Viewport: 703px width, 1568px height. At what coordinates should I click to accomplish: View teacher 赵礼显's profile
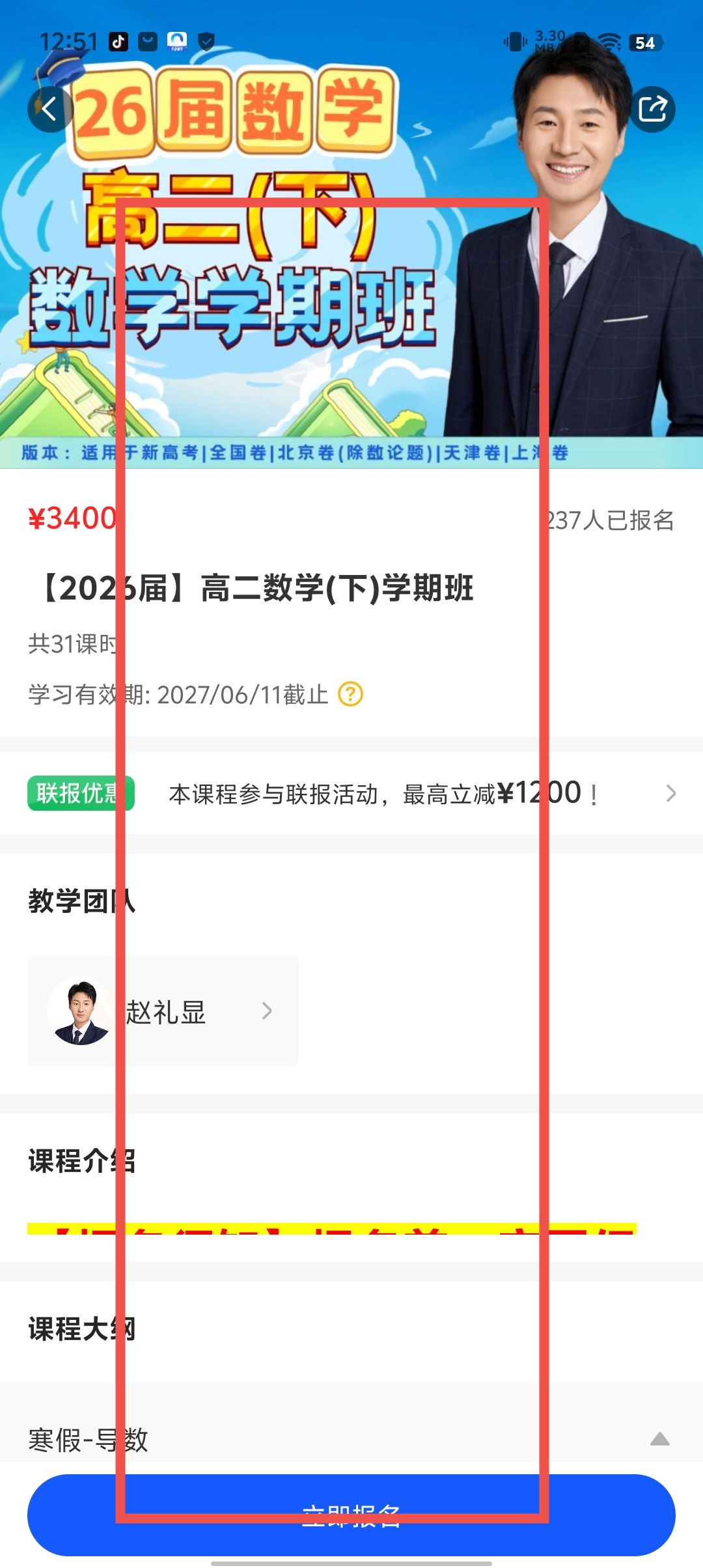[x=163, y=1011]
